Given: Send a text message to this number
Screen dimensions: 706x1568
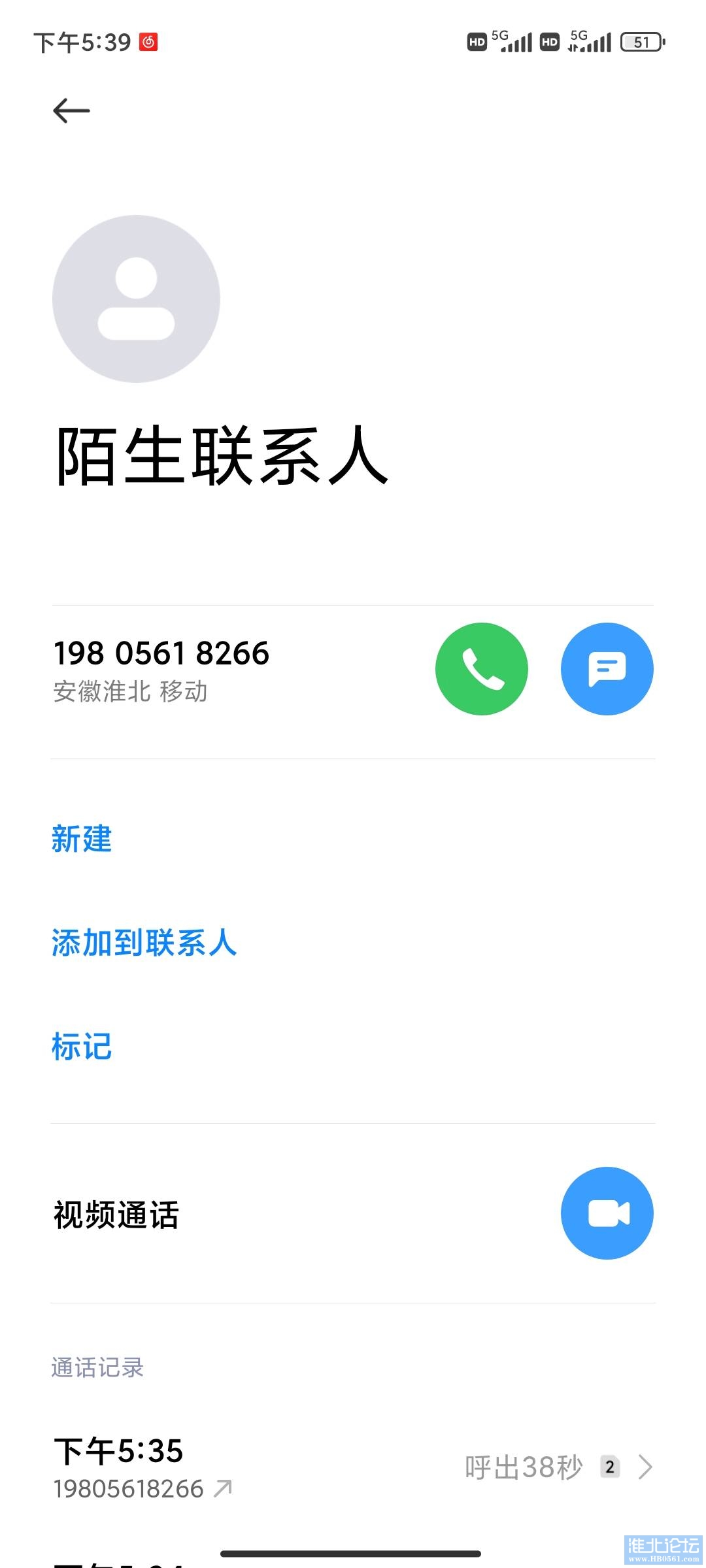Looking at the screenshot, I should tap(607, 669).
